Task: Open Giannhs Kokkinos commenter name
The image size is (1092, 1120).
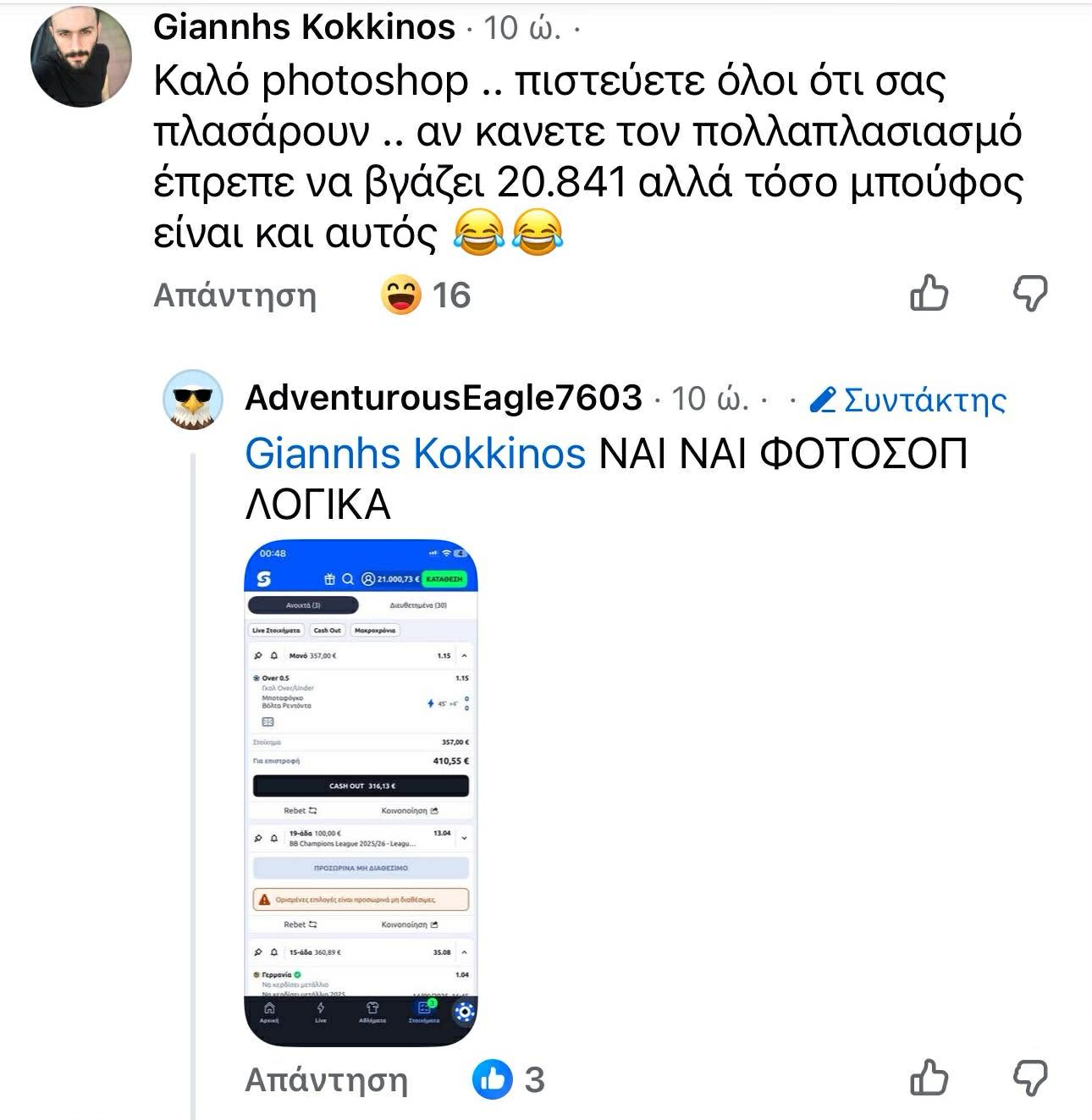Action: pos(304,28)
